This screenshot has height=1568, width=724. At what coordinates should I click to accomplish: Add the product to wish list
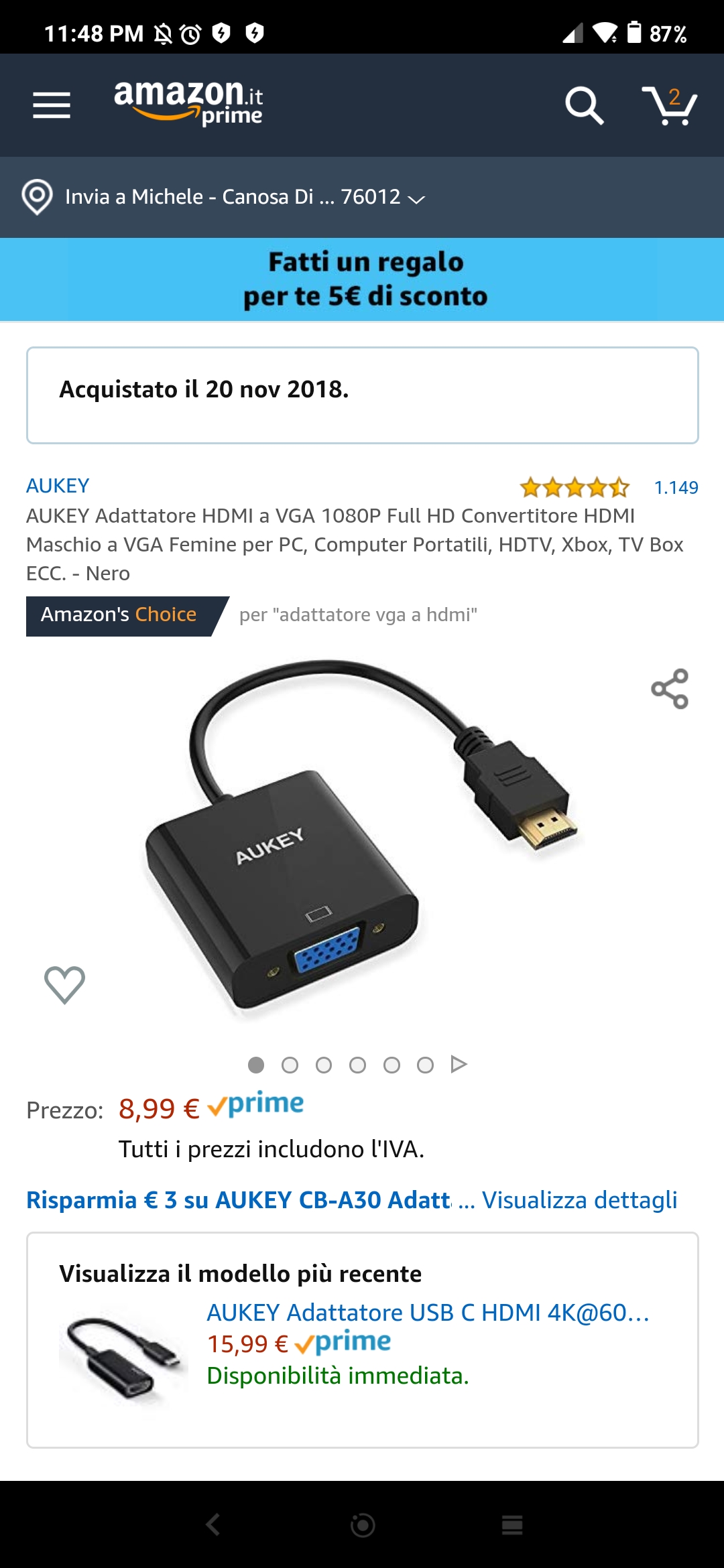tap(64, 984)
